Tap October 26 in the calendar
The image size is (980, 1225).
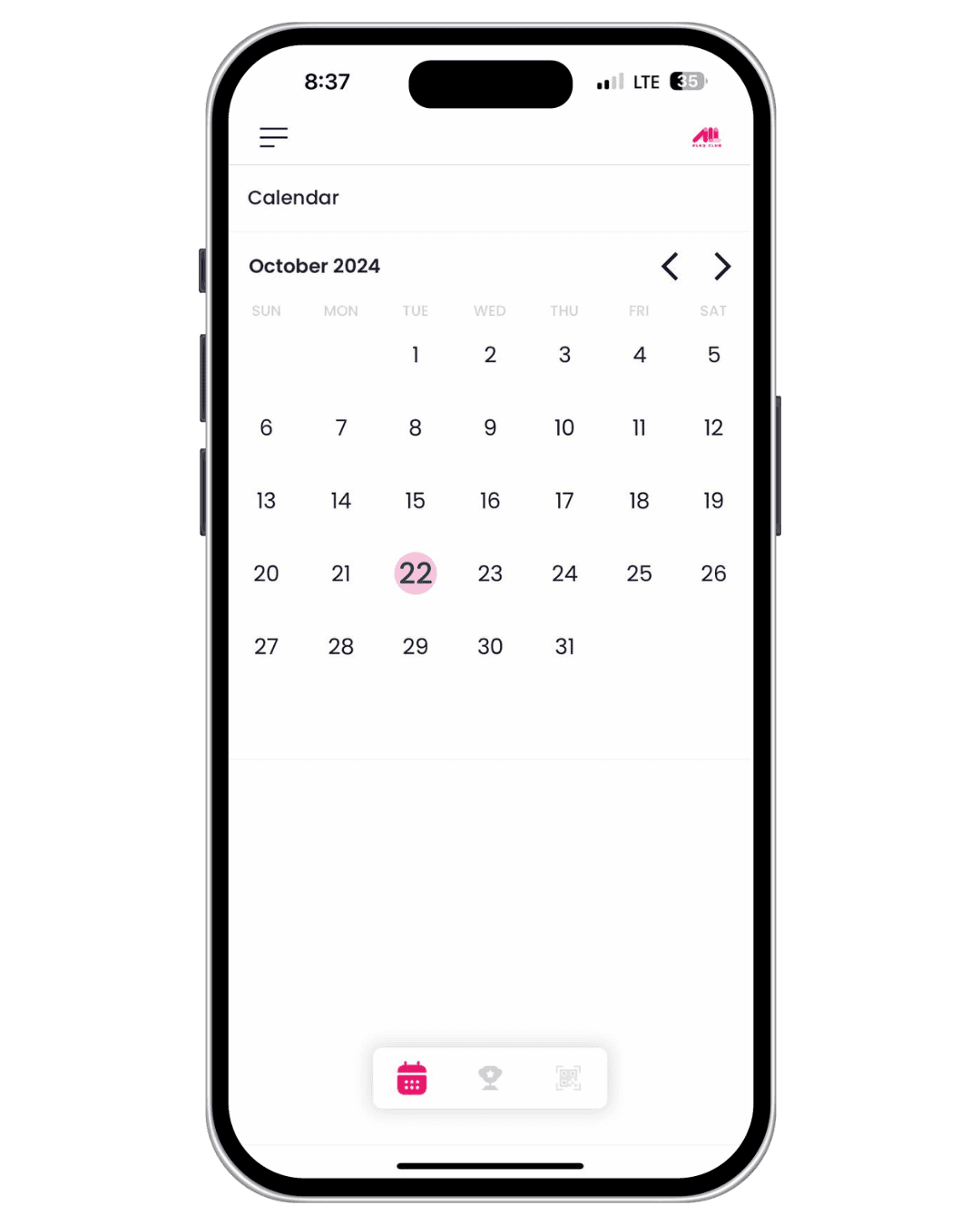pos(713,573)
